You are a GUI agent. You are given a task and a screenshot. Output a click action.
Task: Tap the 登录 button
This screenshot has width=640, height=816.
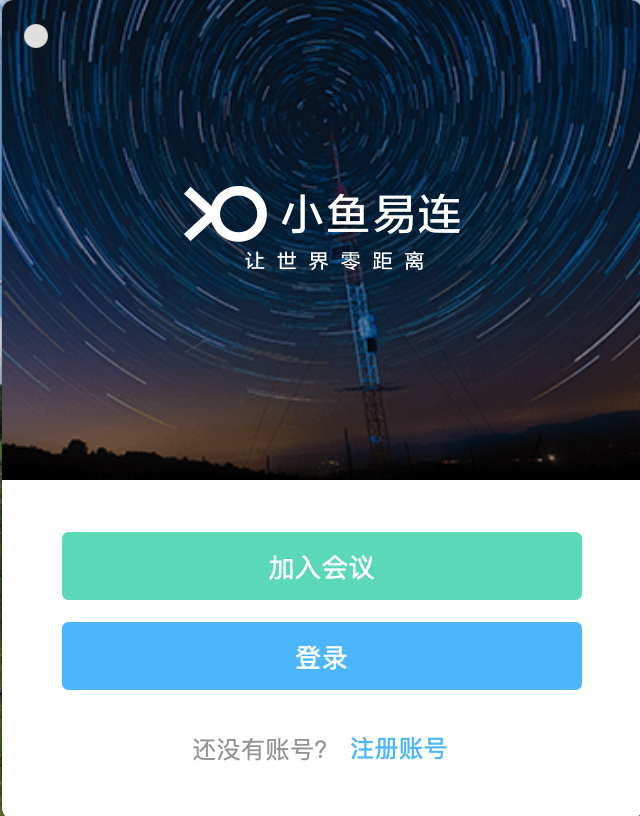pos(321,656)
